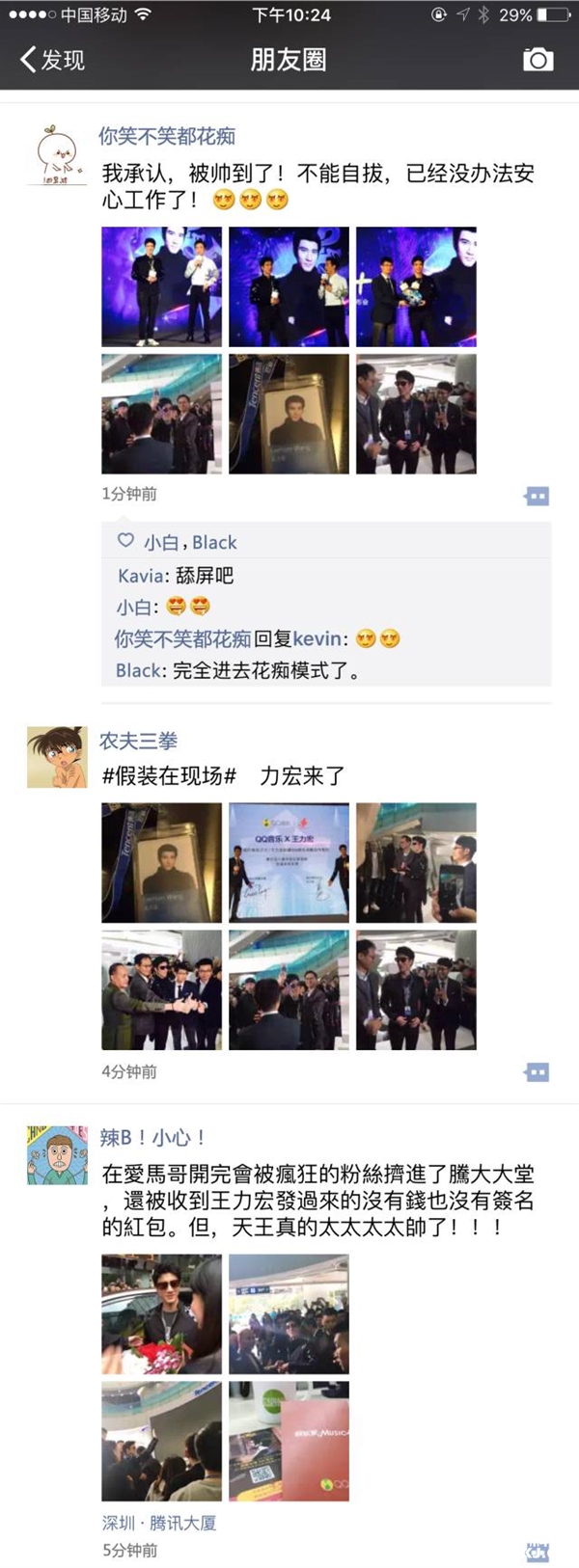Image resolution: width=579 pixels, height=1568 pixels.
Task: Tap the avatar of 你笑不笑都花痴
Action: pos(56,154)
